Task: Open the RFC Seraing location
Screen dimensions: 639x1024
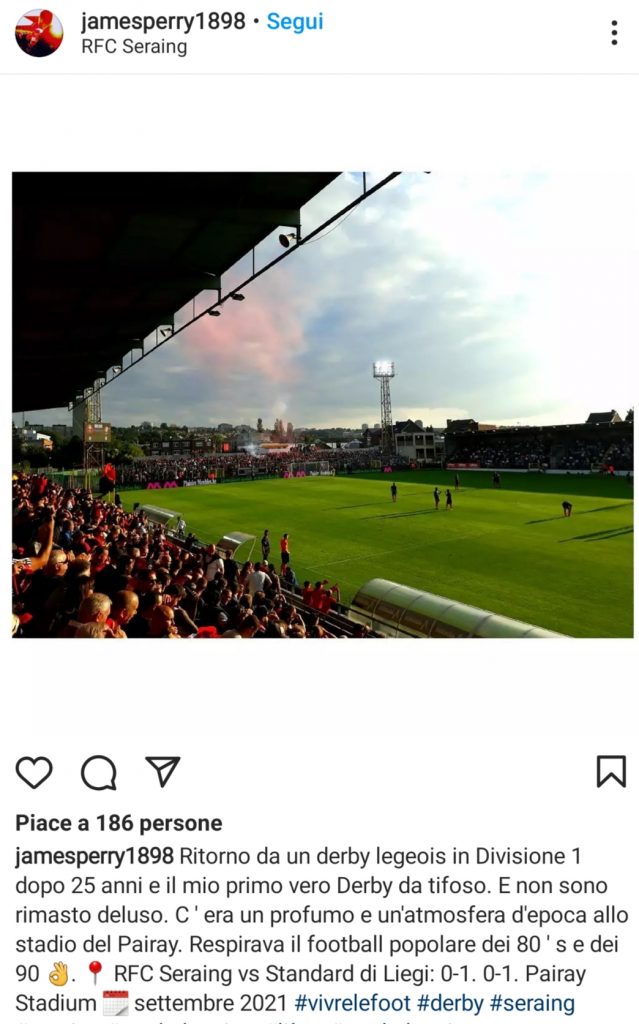Action: tap(134, 47)
